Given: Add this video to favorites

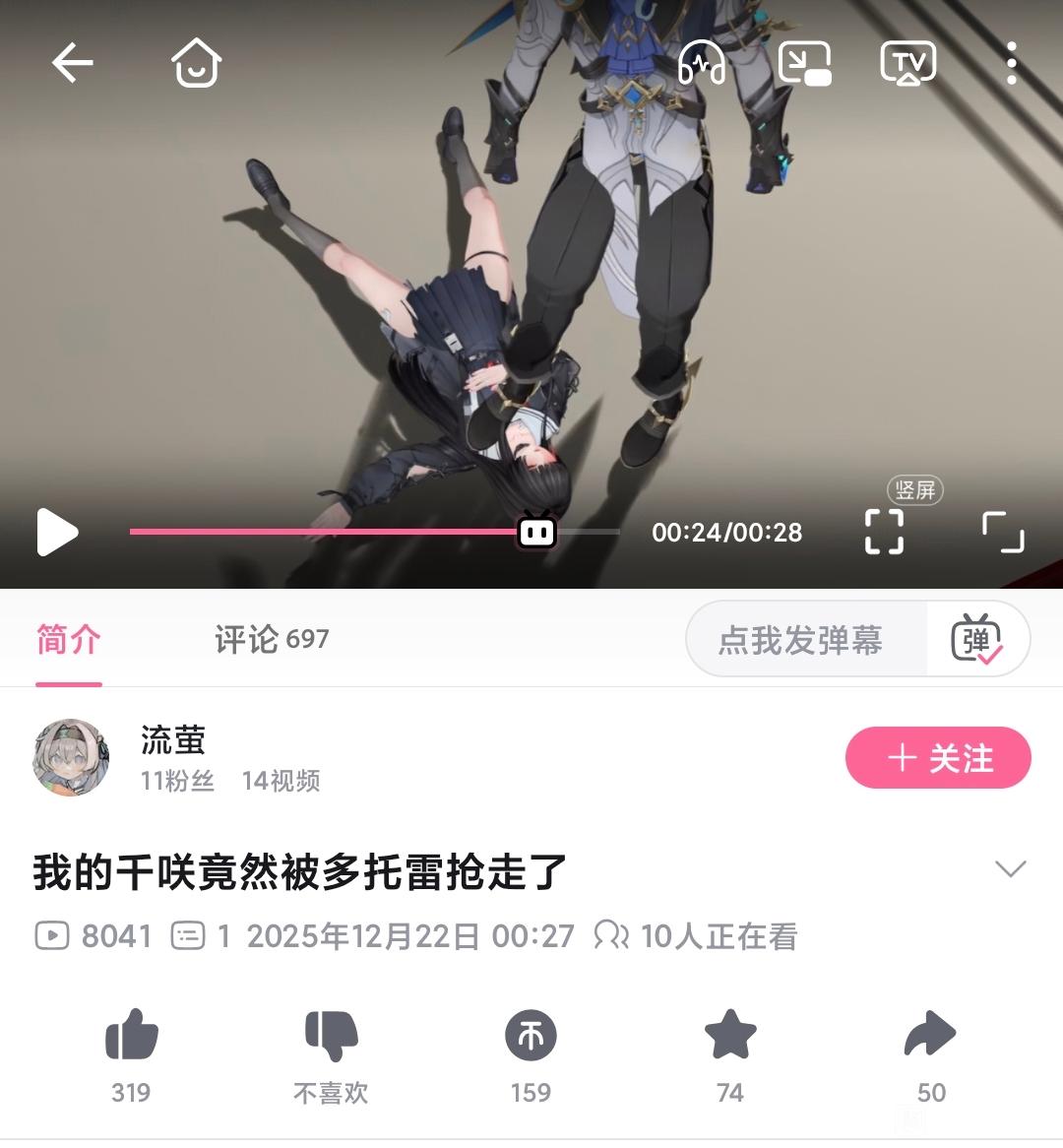Looking at the screenshot, I should point(730,1036).
